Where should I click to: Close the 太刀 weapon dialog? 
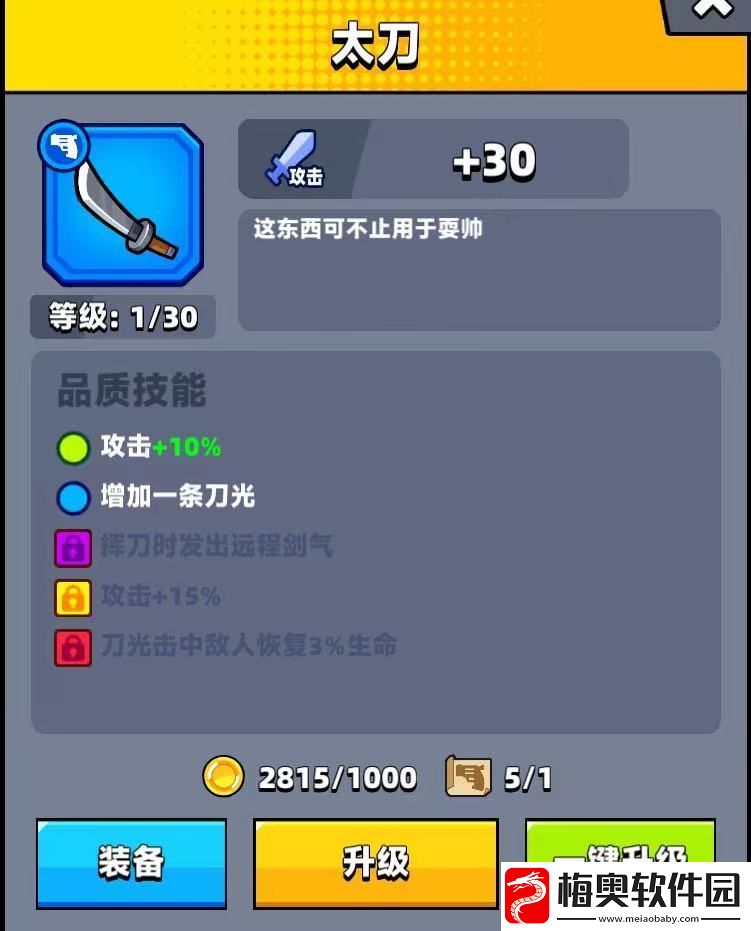712,10
